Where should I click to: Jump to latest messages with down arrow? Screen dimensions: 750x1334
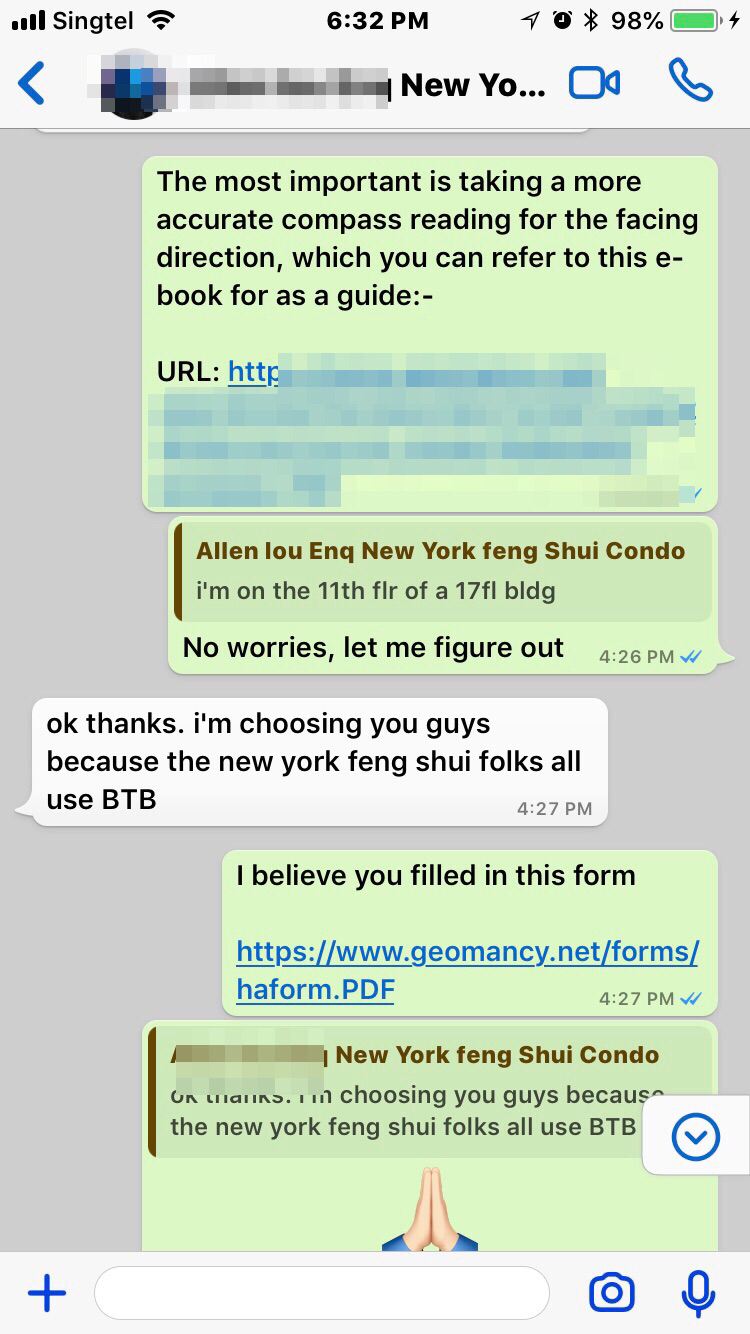click(695, 1137)
